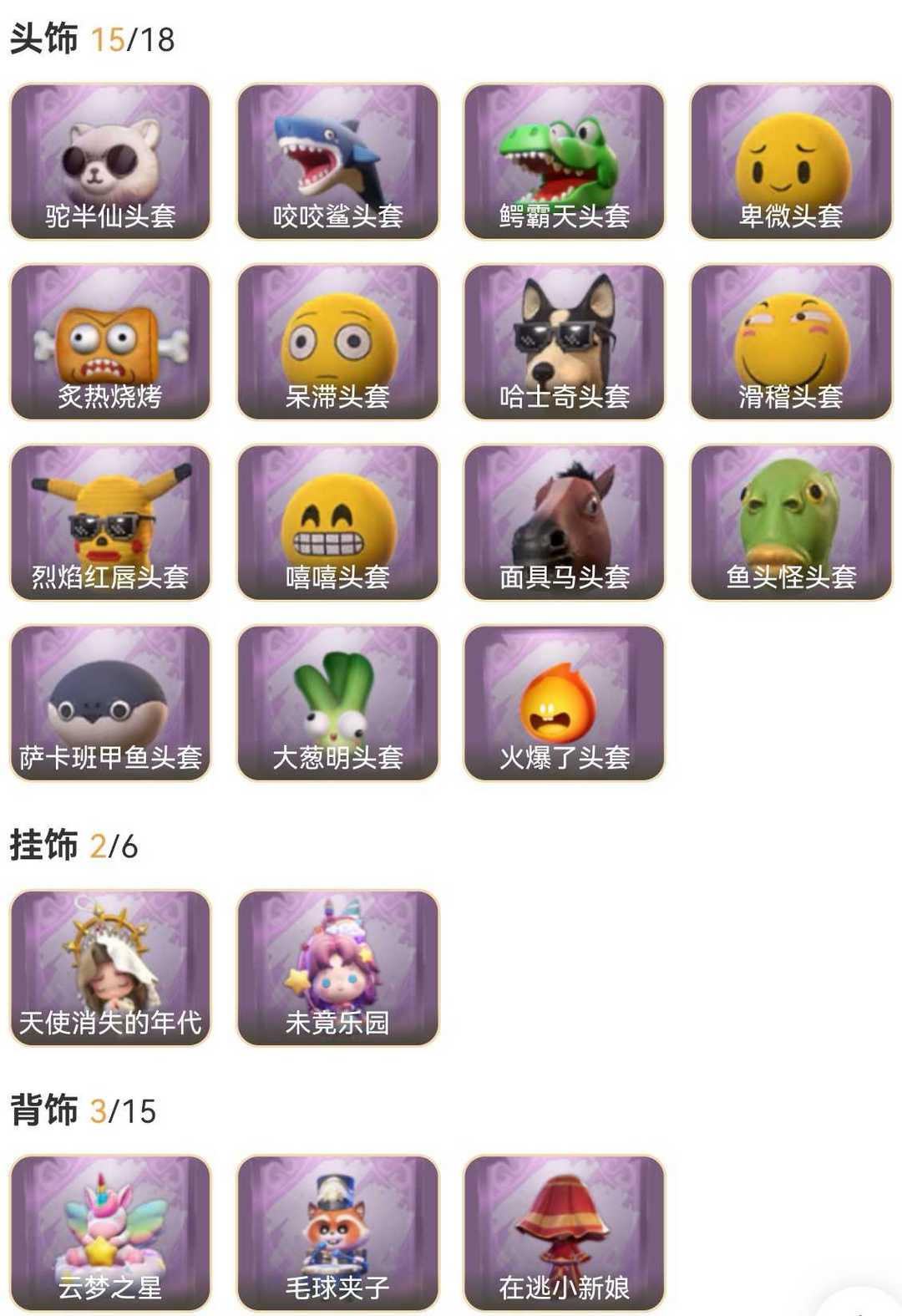Select the 嘻嘻头套 headgear
The height and width of the screenshot is (1316, 902).
pyautogui.click(x=337, y=522)
